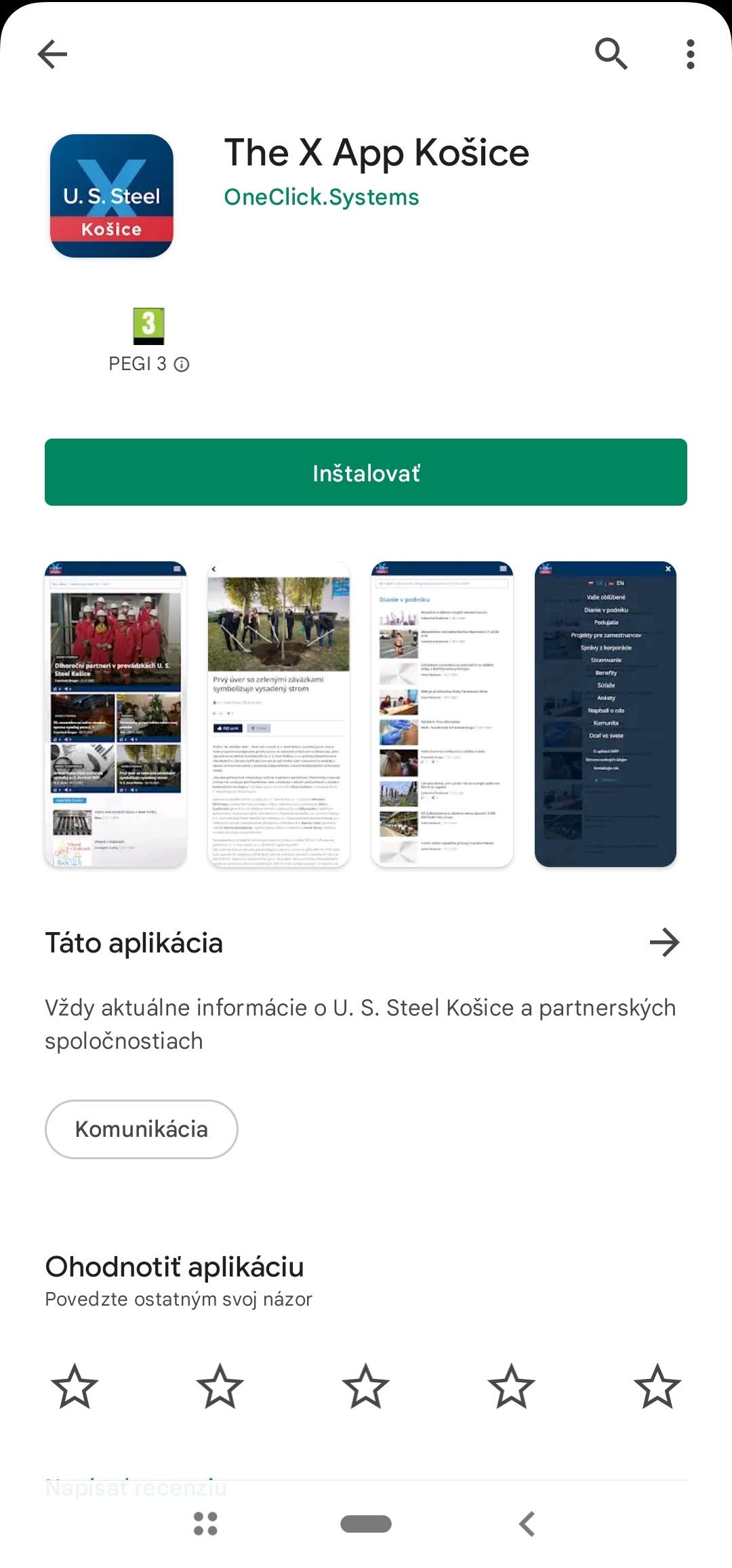Rate the app five stars
The height and width of the screenshot is (1568, 732).
point(657,1386)
